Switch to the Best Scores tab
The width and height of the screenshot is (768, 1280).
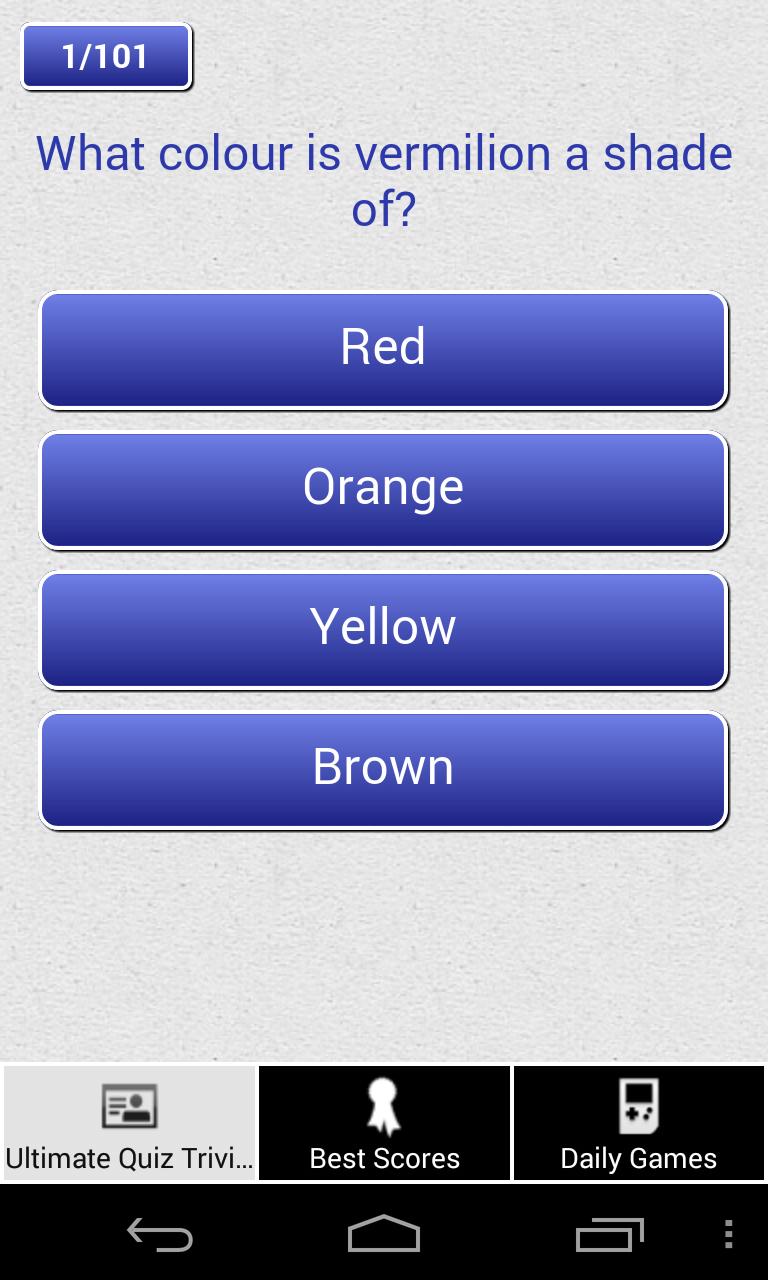click(x=383, y=1123)
